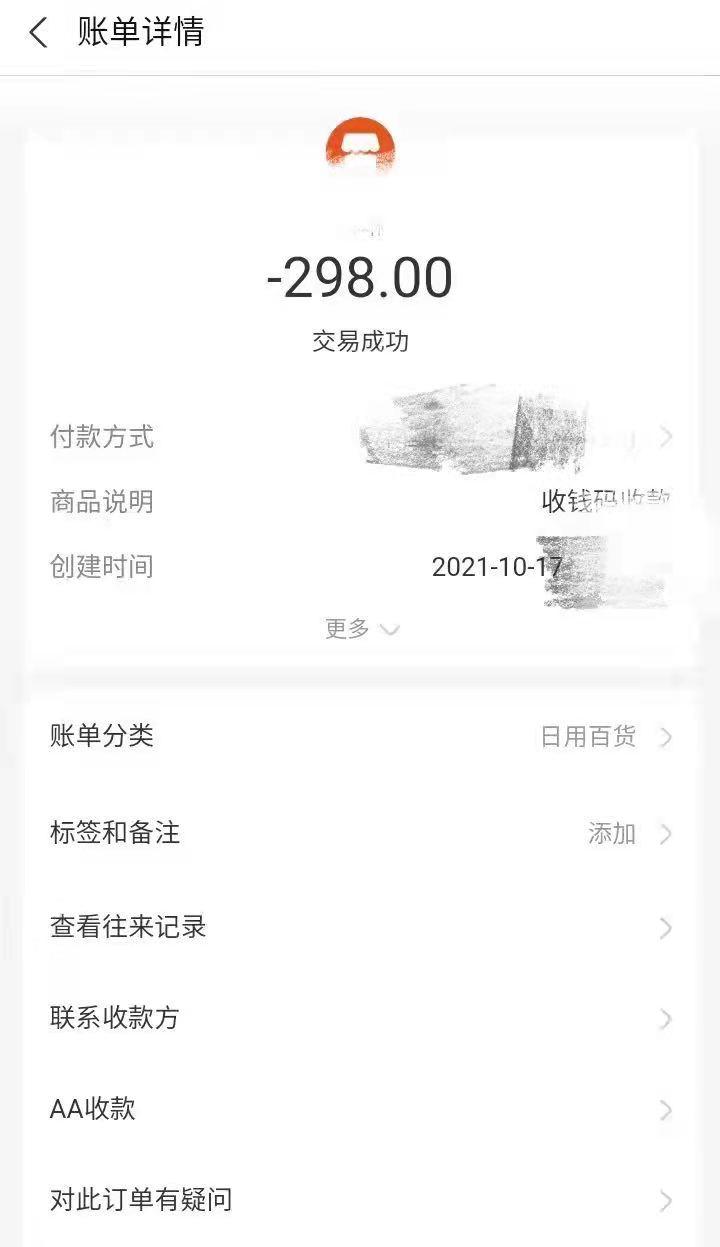
Task: Open 查看往来记录
Action: (360, 927)
